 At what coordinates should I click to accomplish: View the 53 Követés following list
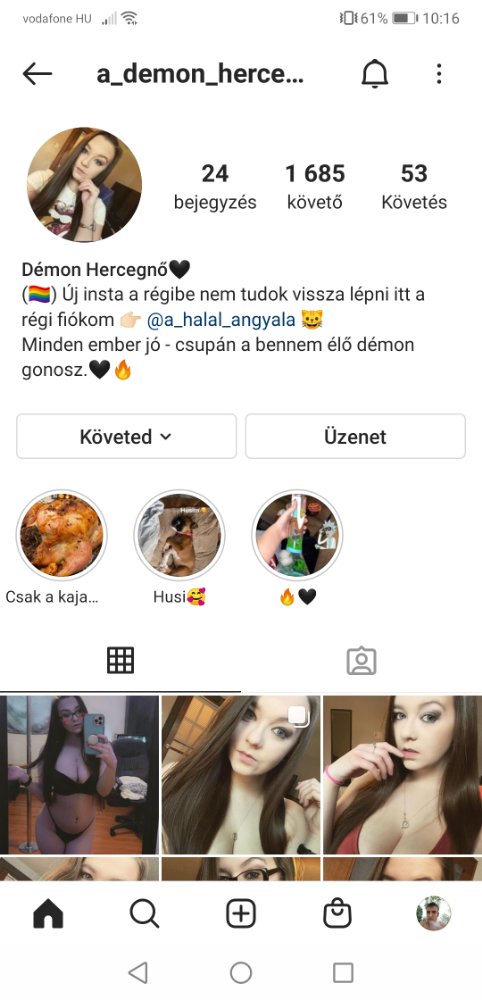point(414,186)
